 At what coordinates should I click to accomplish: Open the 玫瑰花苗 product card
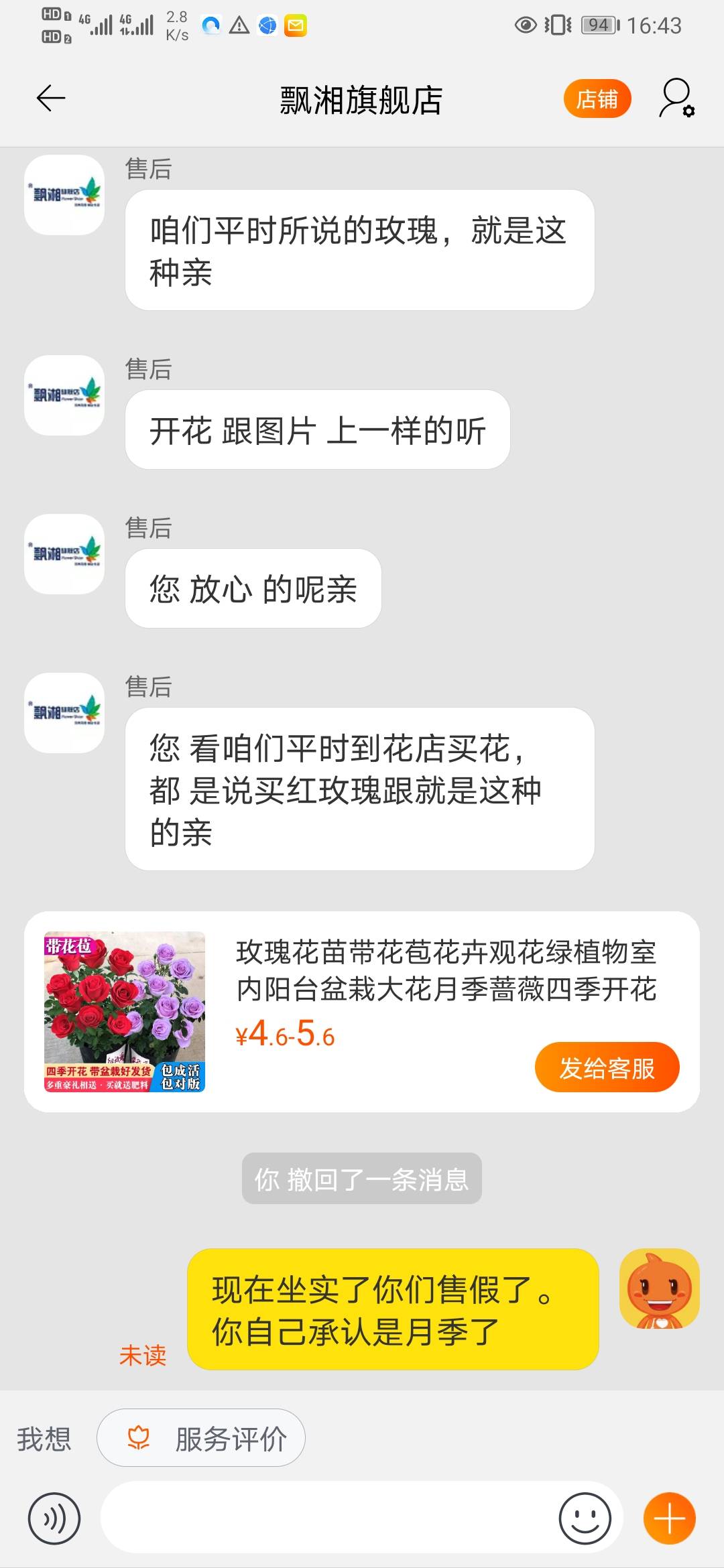(362, 1012)
